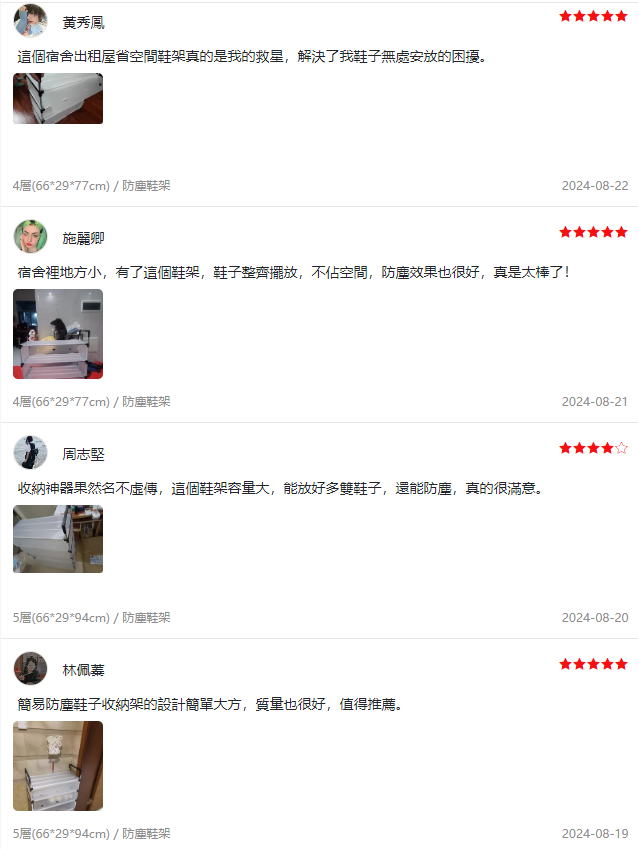Tap 黃秀鳳's profile avatar
Image resolution: width=638 pixels, height=849 pixels.
click(30, 21)
